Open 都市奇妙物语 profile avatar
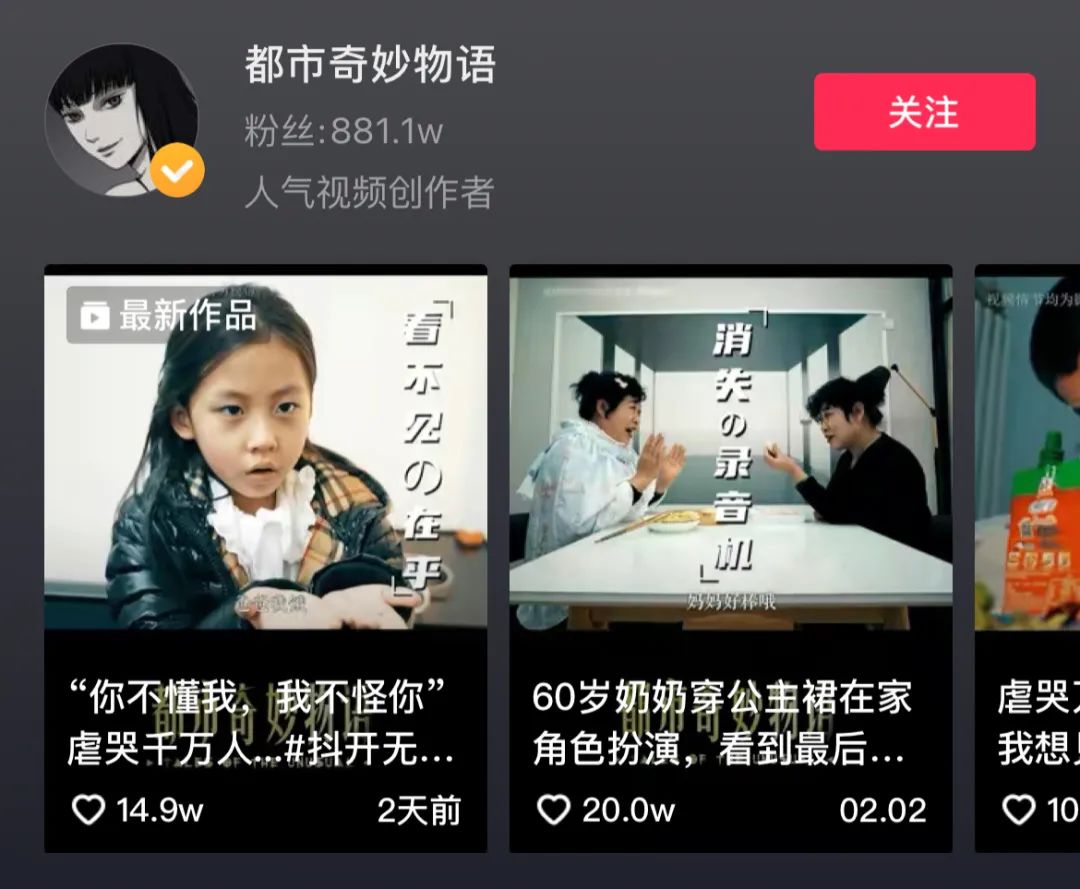The width and height of the screenshot is (1080, 889). (x=121, y=120)
